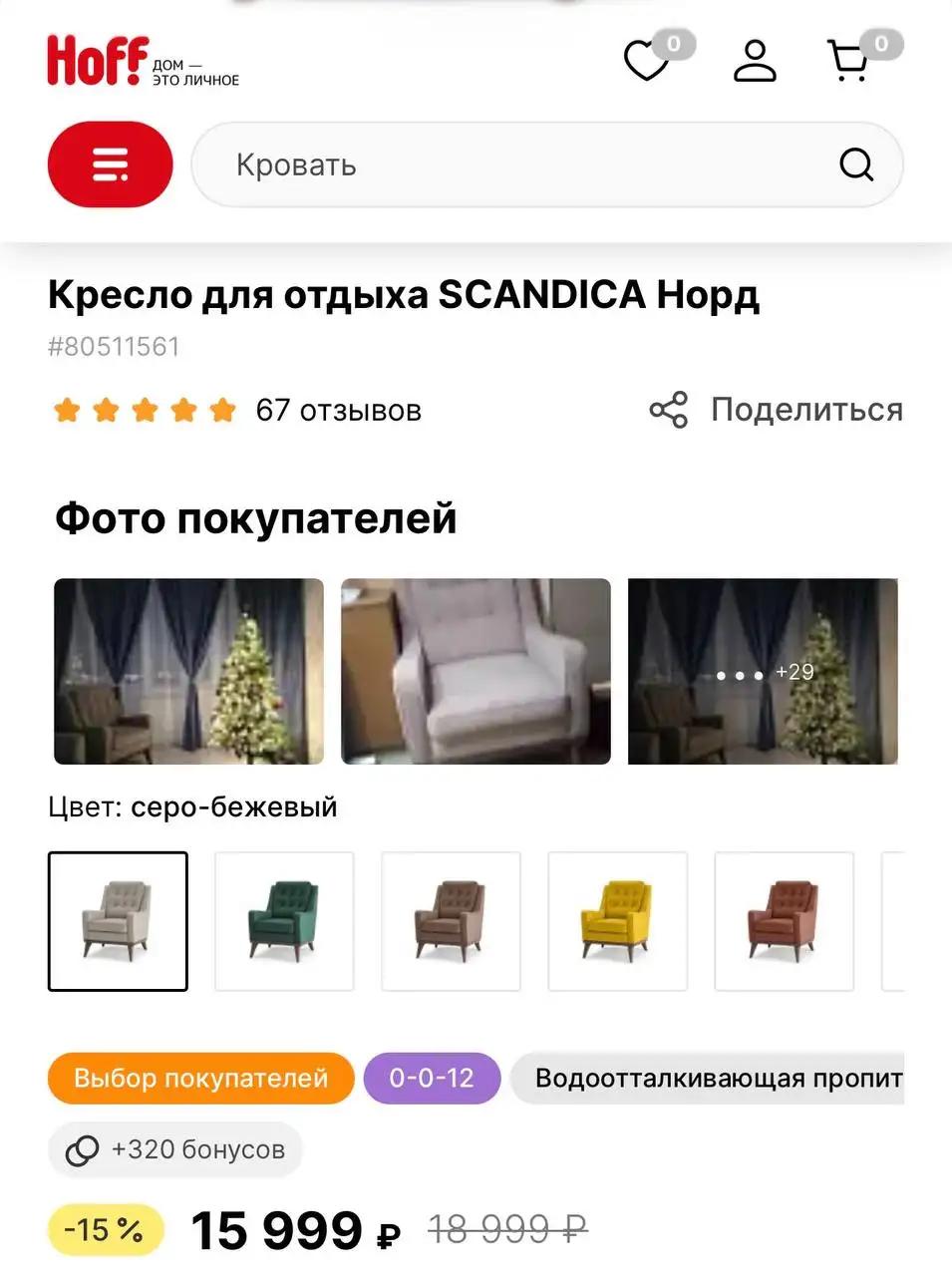
Task: Click the 0-0-12 installment badge
Action: [x=432, y=1078]
